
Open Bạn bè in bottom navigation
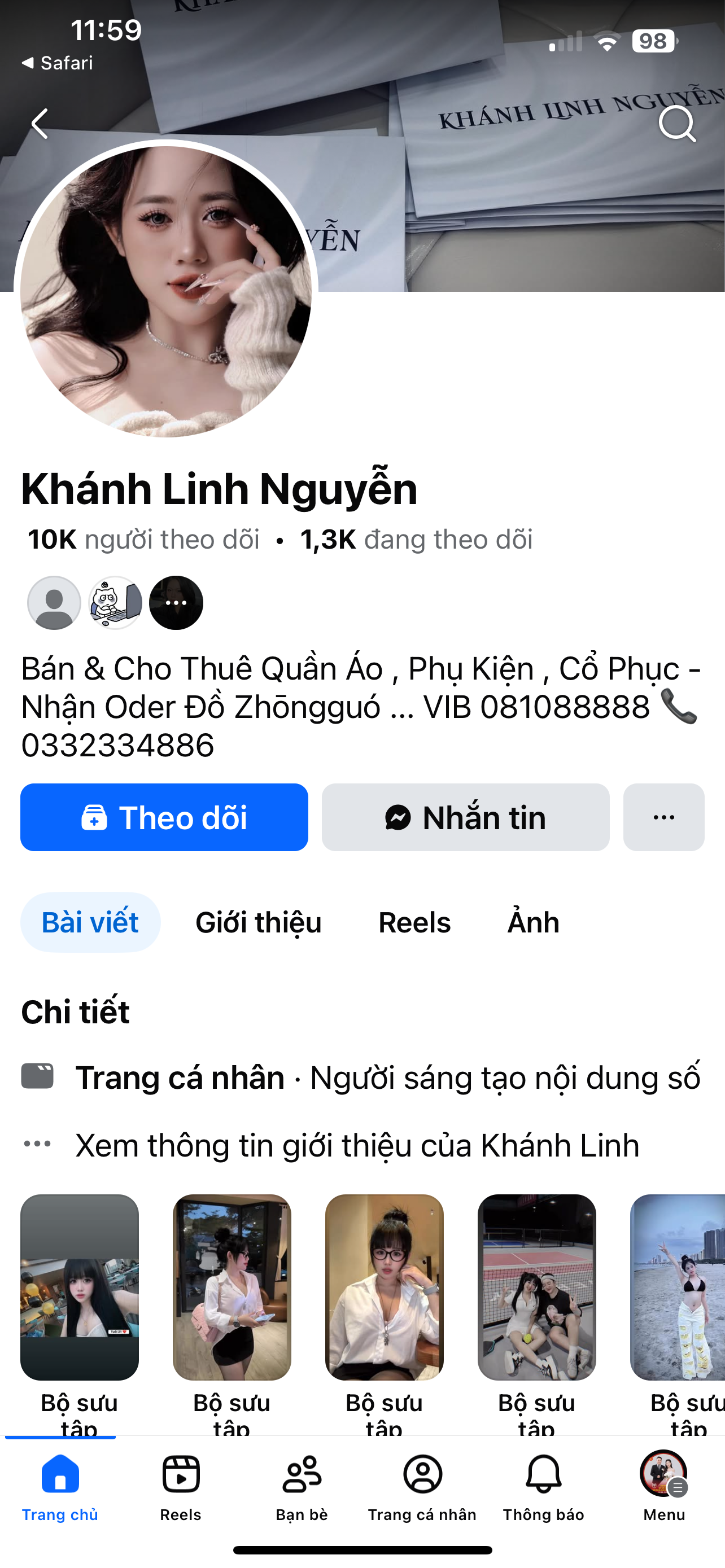[x=302, y=1485]
